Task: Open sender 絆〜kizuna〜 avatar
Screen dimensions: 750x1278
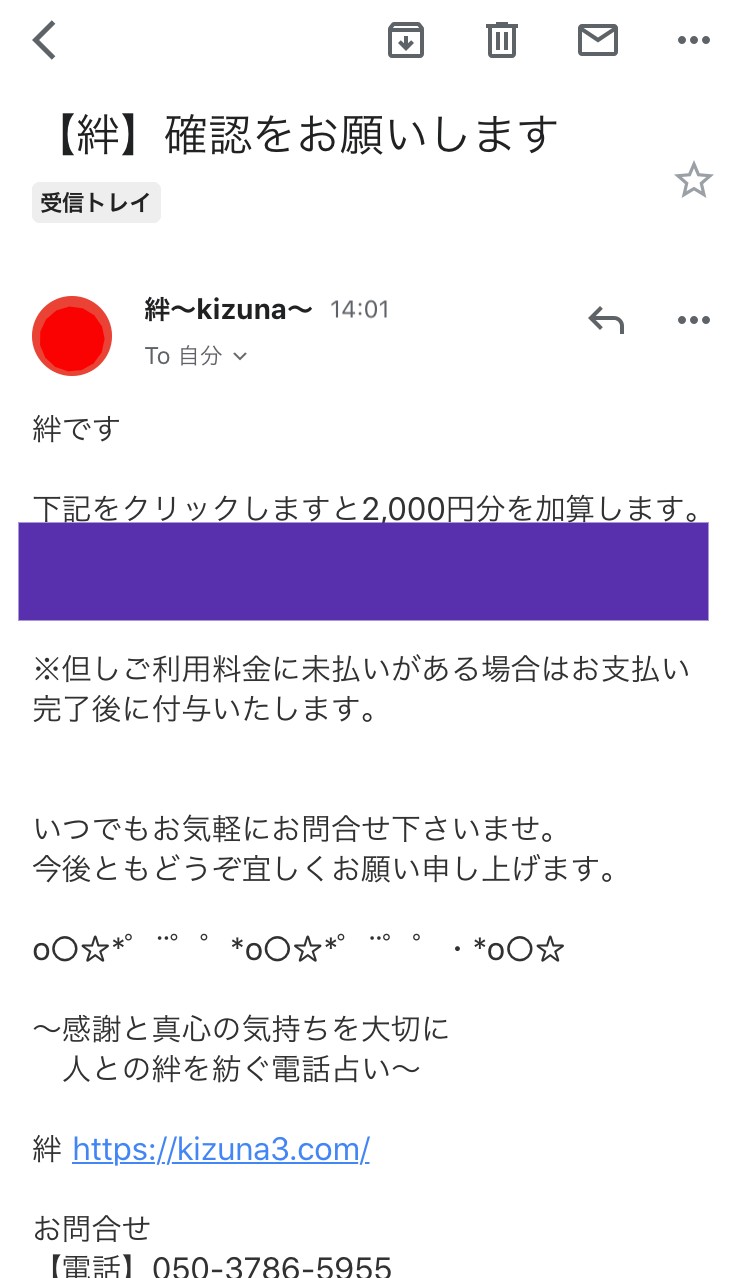Action: click(72, 336)
